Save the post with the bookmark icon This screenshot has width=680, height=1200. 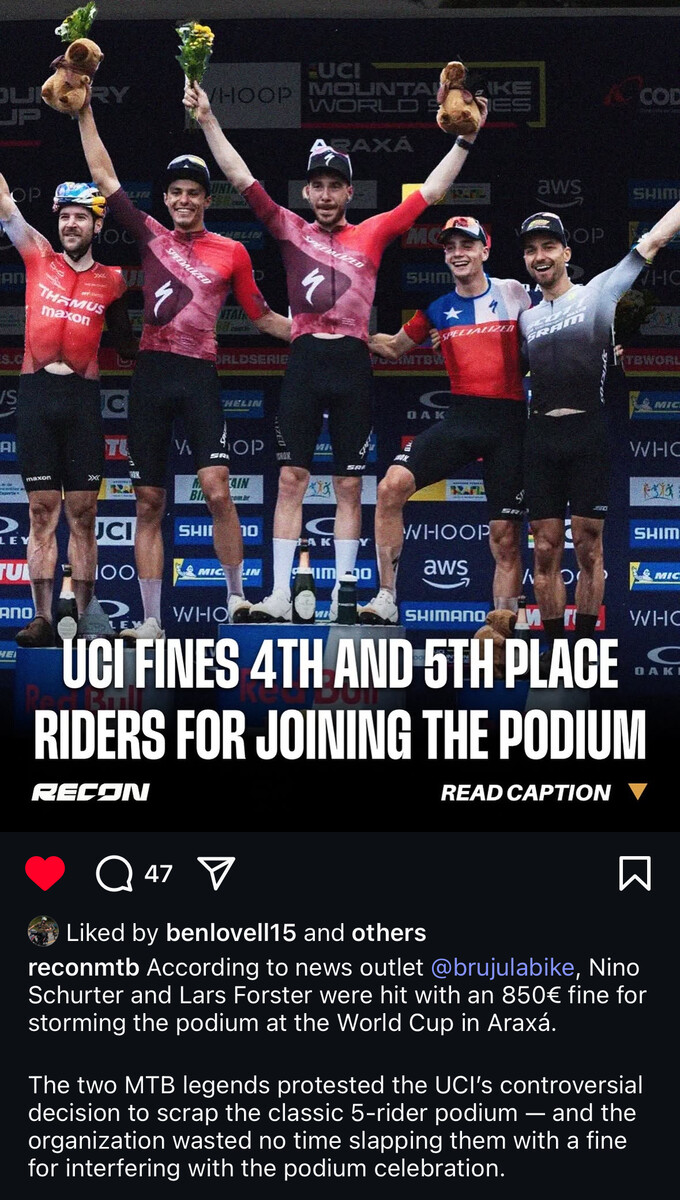635,873
